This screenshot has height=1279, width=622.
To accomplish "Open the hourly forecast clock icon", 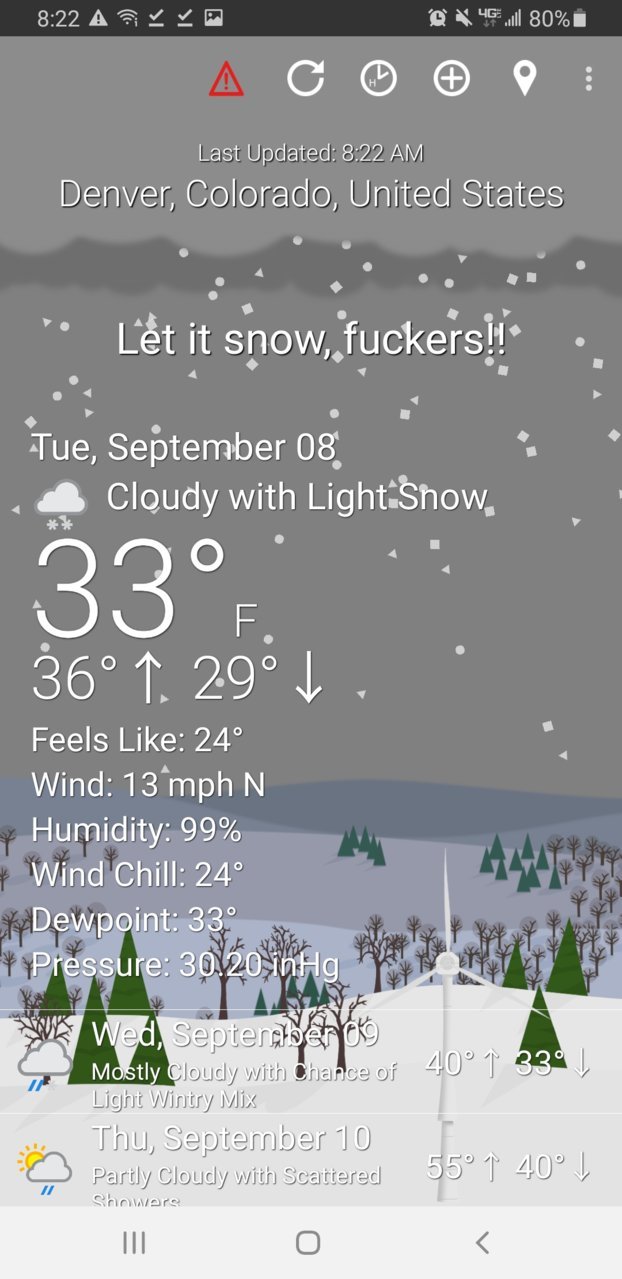I will (x=378, y=78).
